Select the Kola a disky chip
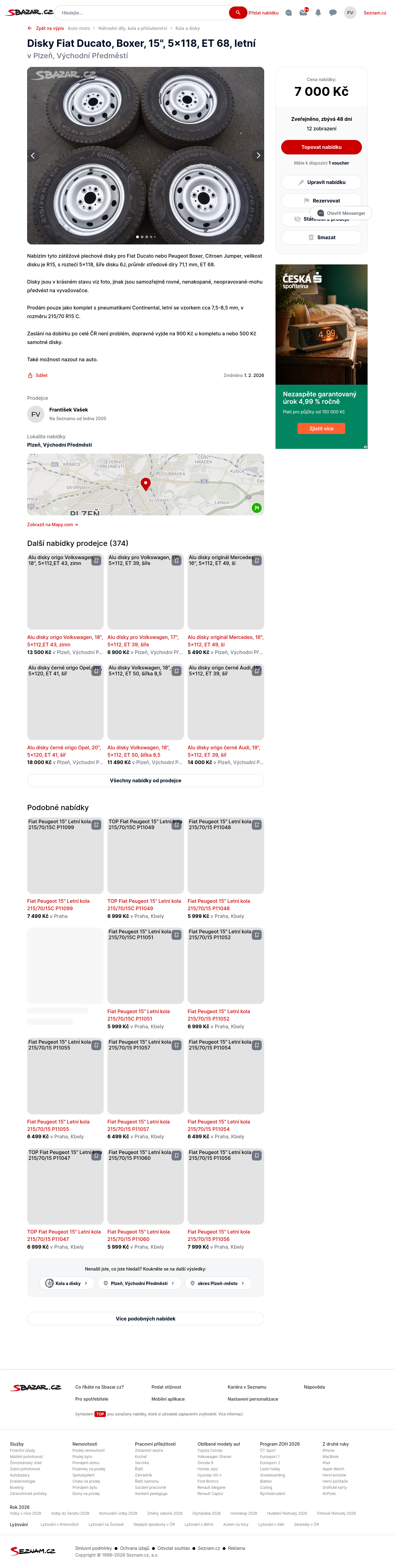Screen dimensions: 395x1568 (x=67, y=1283)
